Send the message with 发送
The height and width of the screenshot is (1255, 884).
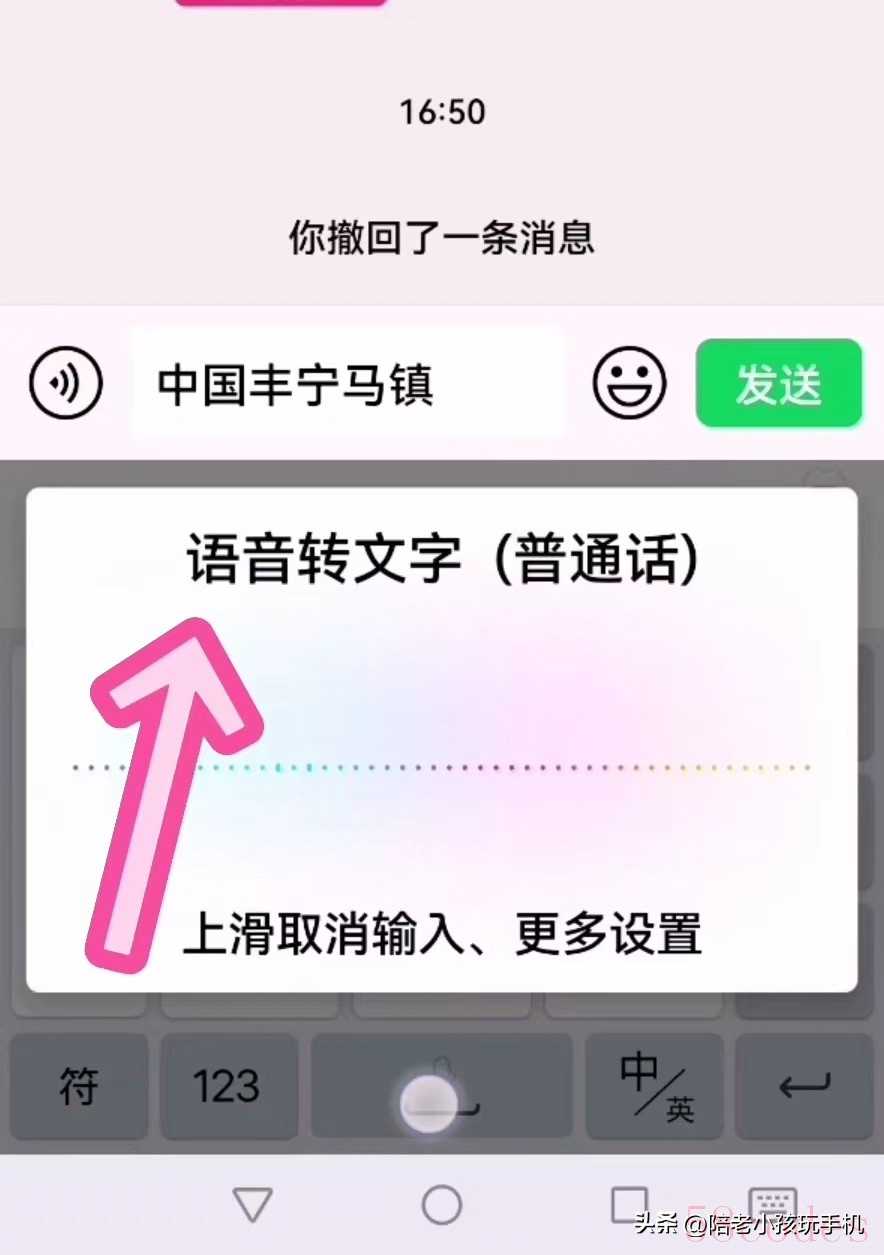779,383
